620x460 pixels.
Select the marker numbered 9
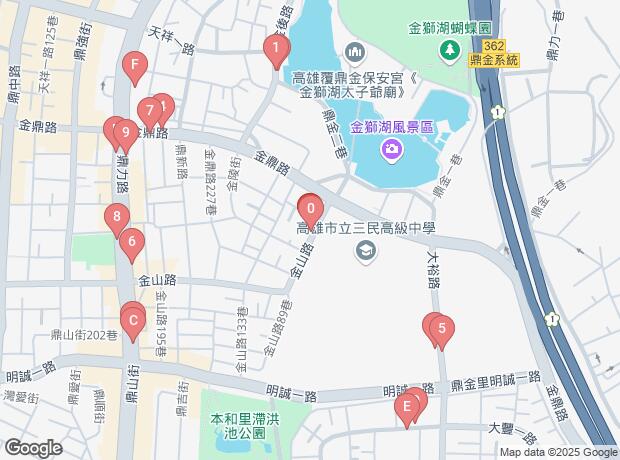click(x=125, y=130)
